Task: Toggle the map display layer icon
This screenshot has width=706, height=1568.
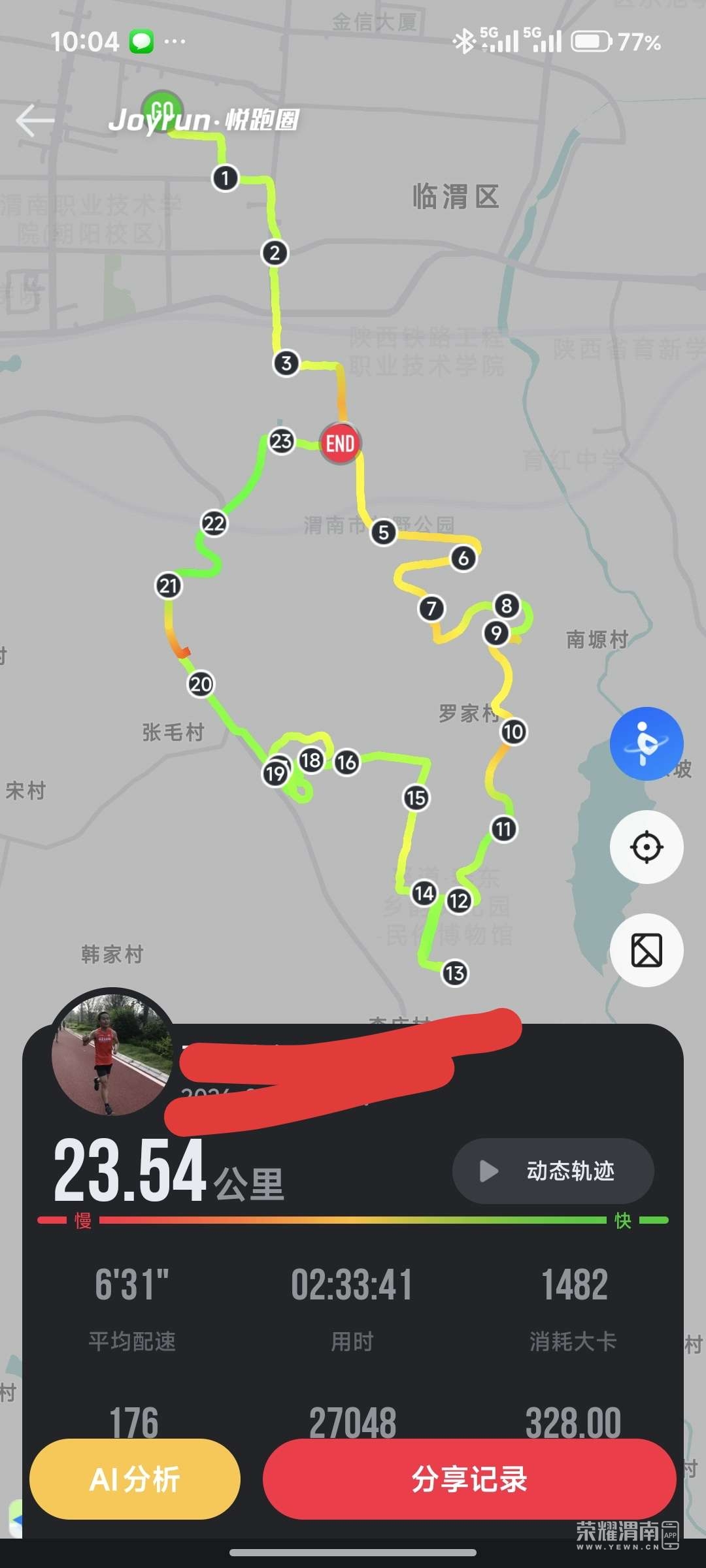Action: (x=647, y=950)
